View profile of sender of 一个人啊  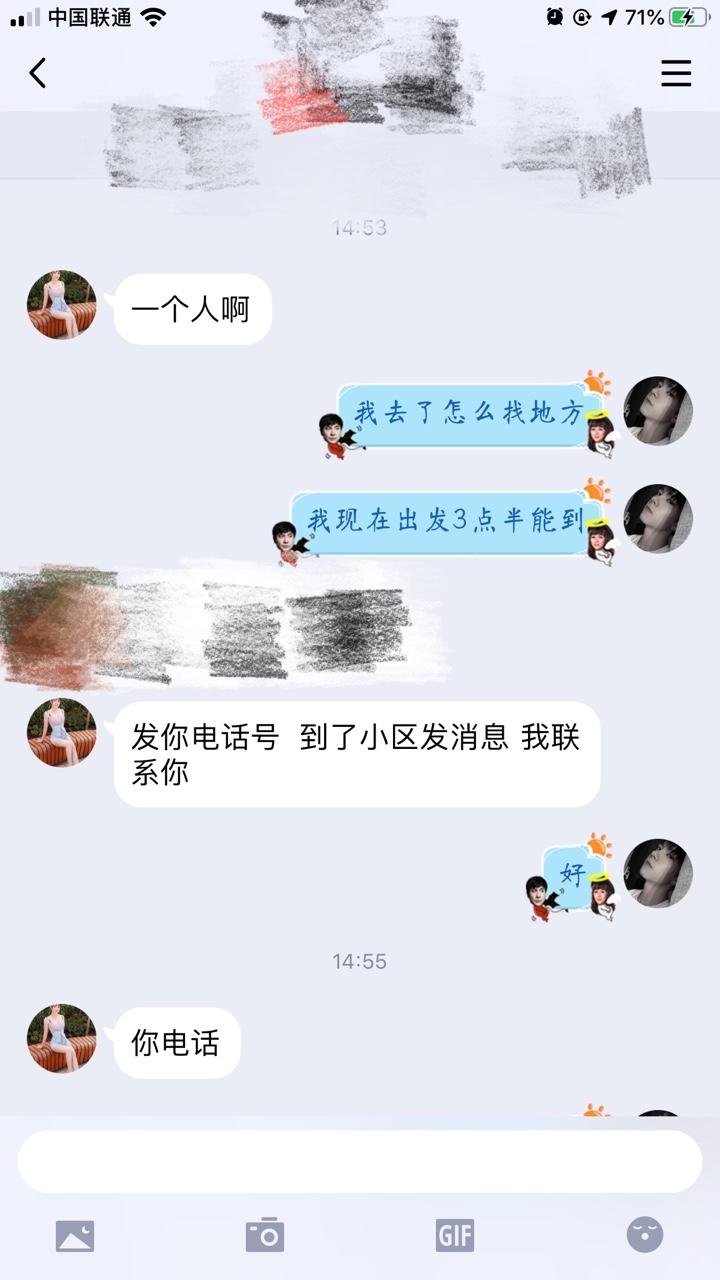pyautogui.click(x=62, y=305)
